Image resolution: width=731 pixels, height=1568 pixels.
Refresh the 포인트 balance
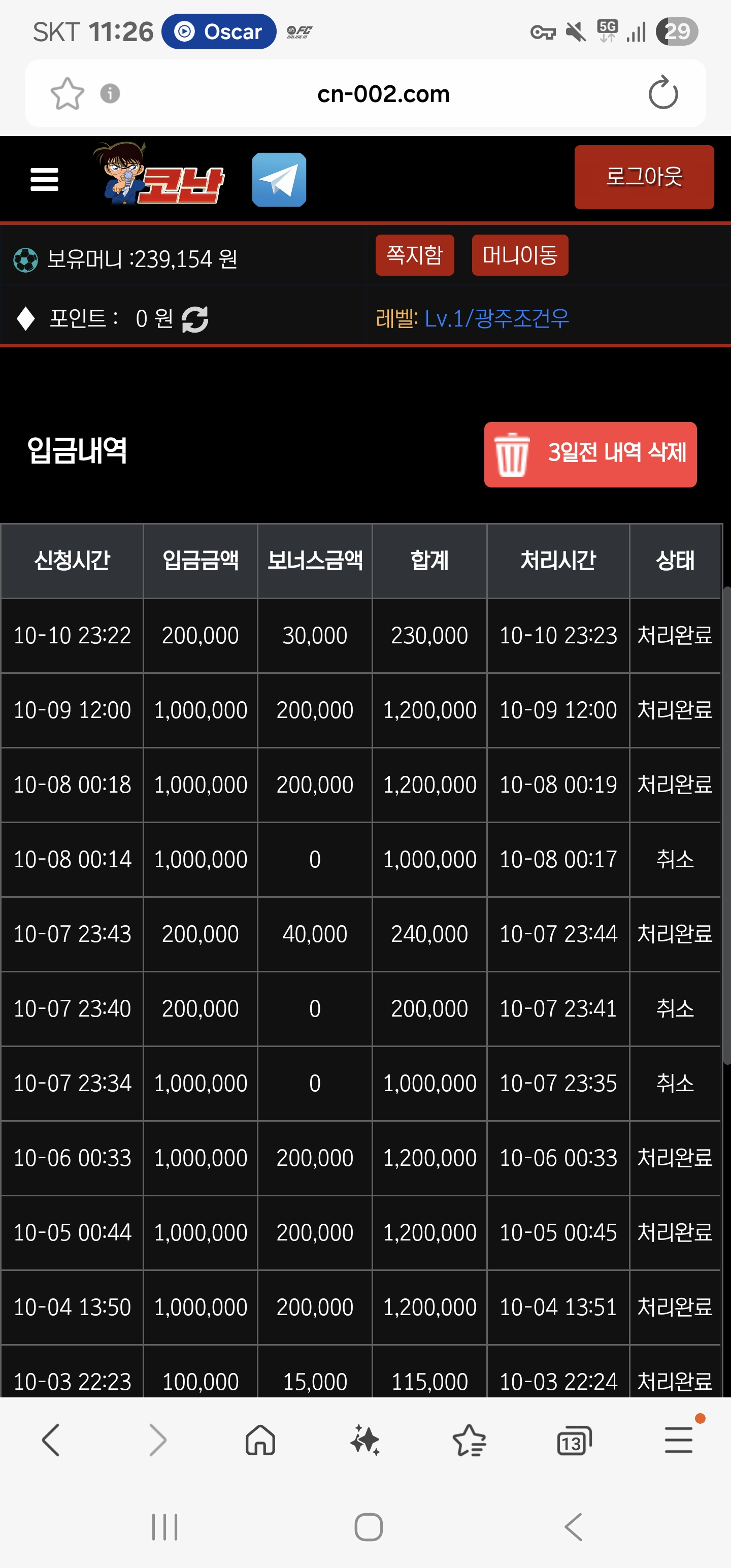pos(195,319)
